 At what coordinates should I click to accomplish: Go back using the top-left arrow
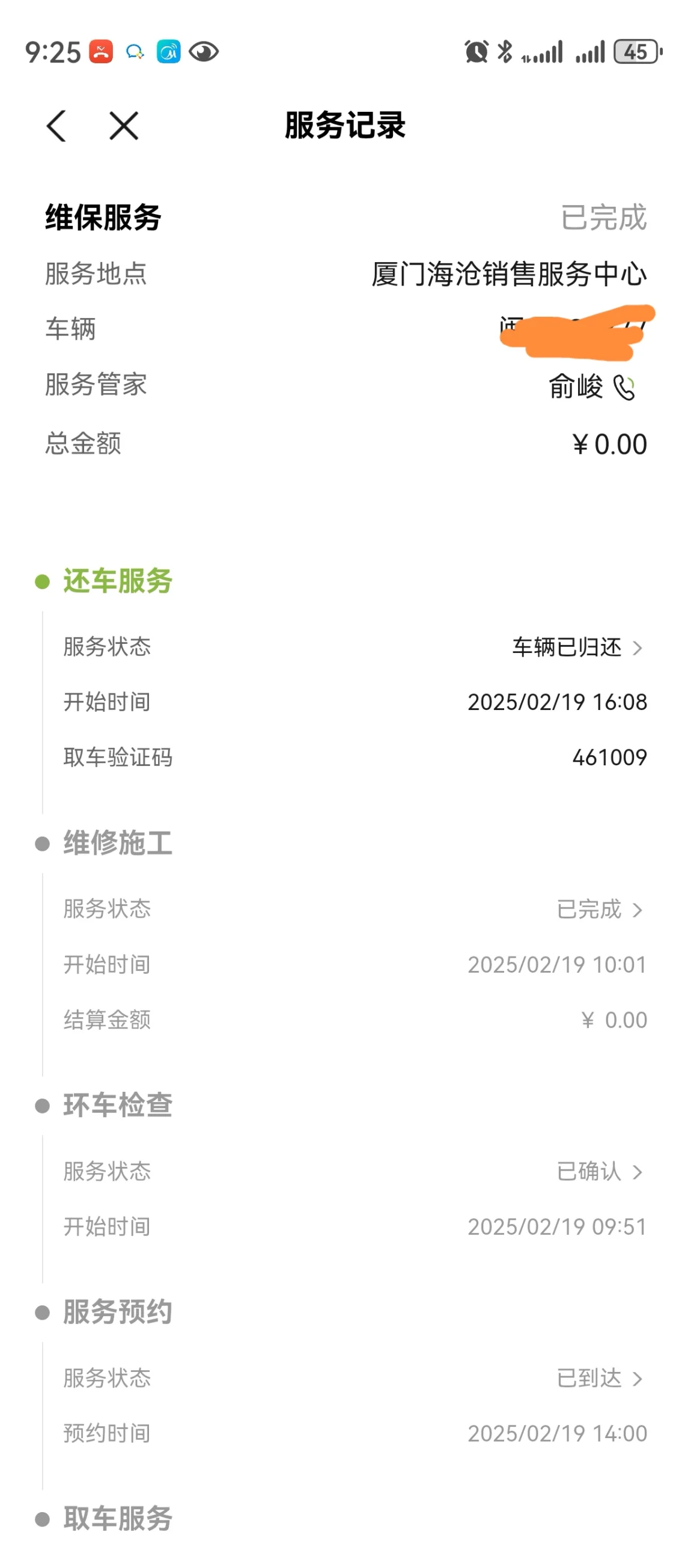coord(56,126)
